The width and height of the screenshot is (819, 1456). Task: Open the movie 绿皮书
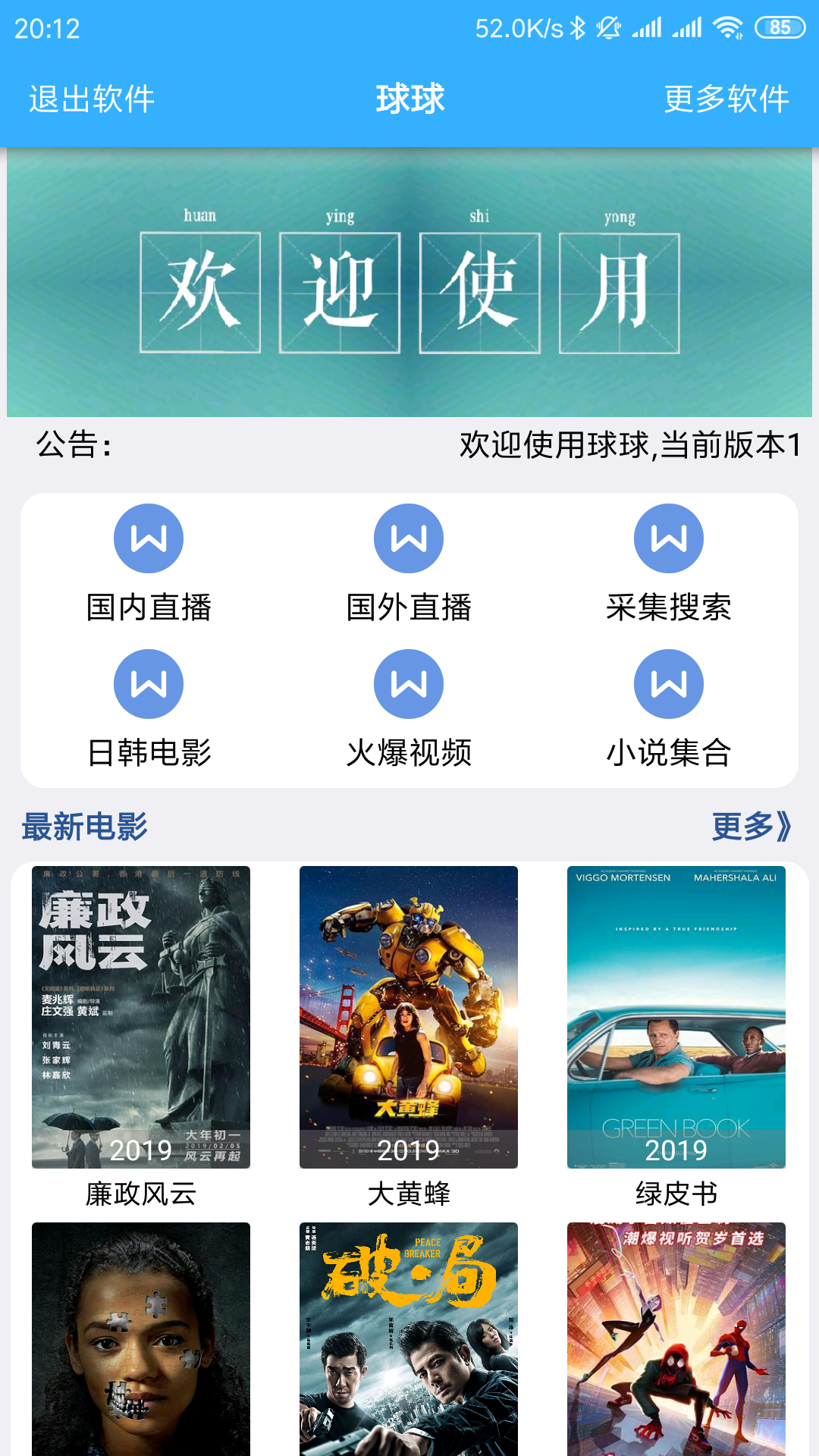676,1018
